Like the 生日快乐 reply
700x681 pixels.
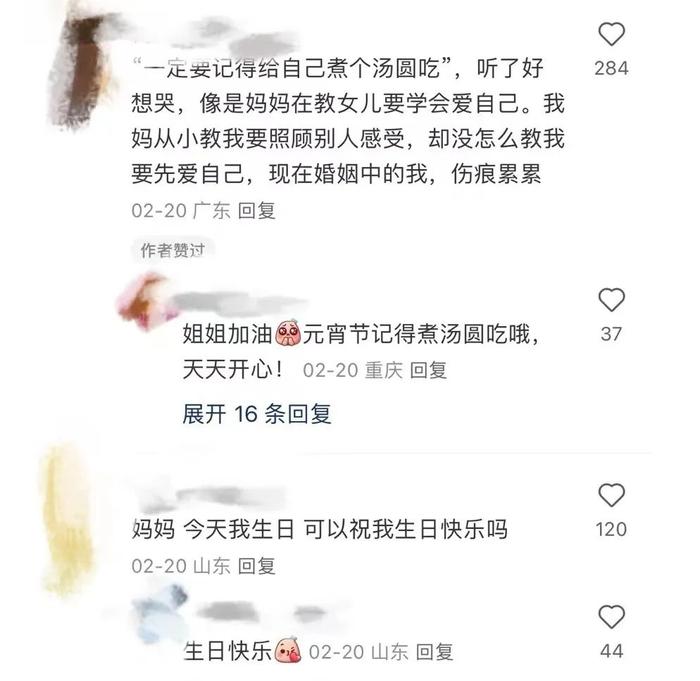(611, 617)
